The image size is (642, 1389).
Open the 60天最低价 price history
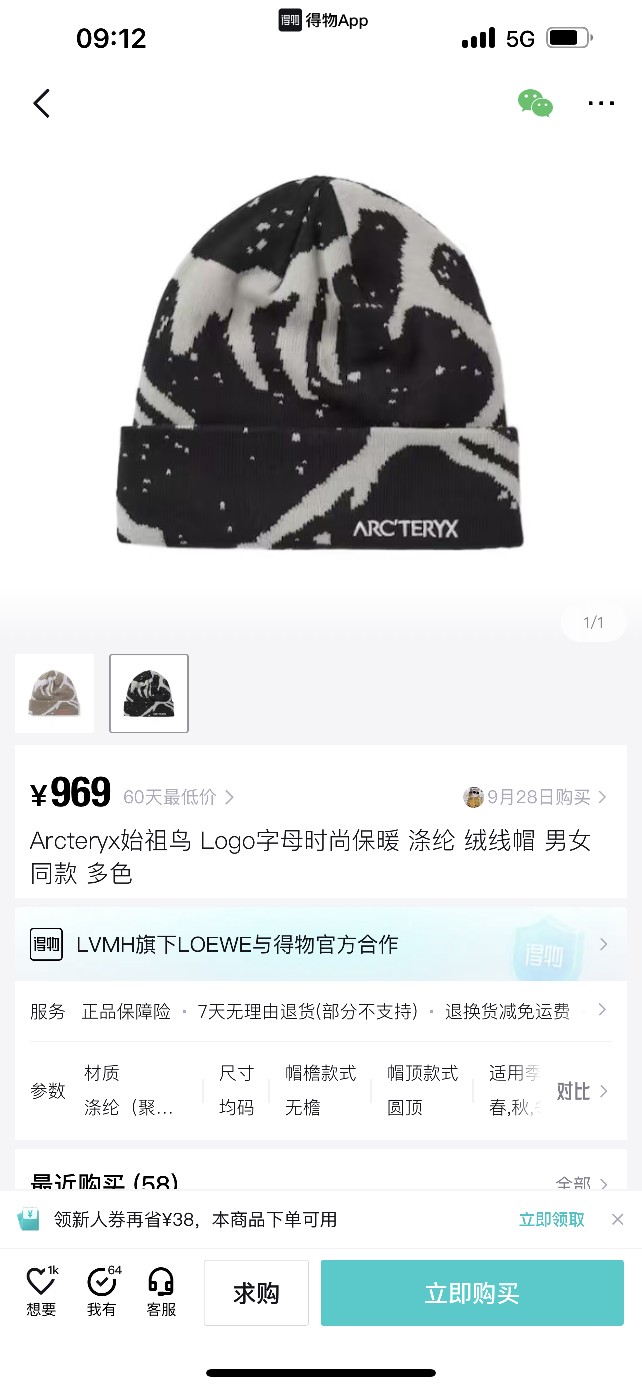pyautogui.click(x=178, y=797)
